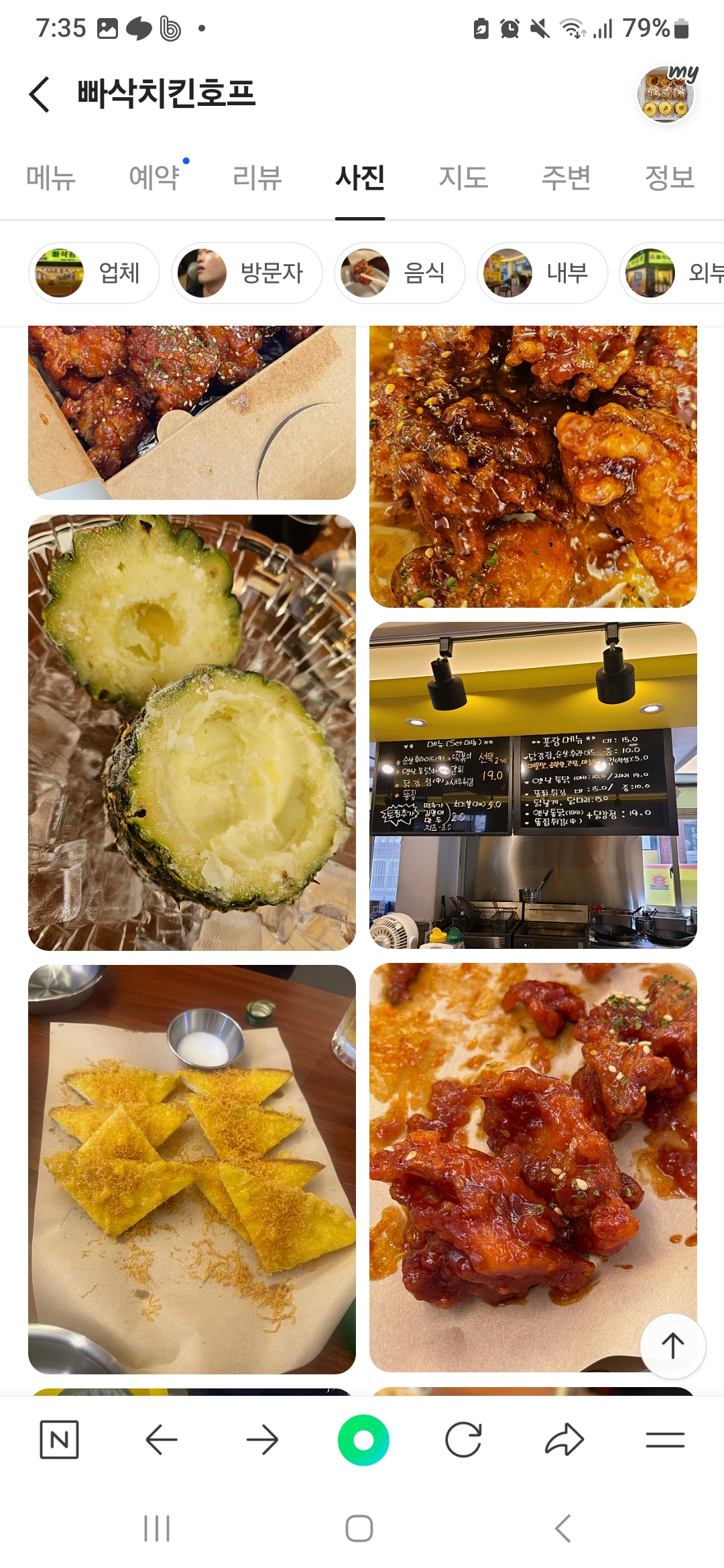Viewport: 724px width, 1568px height.
Task: Open the my profile avatar
Action: (x=666, y=94)
